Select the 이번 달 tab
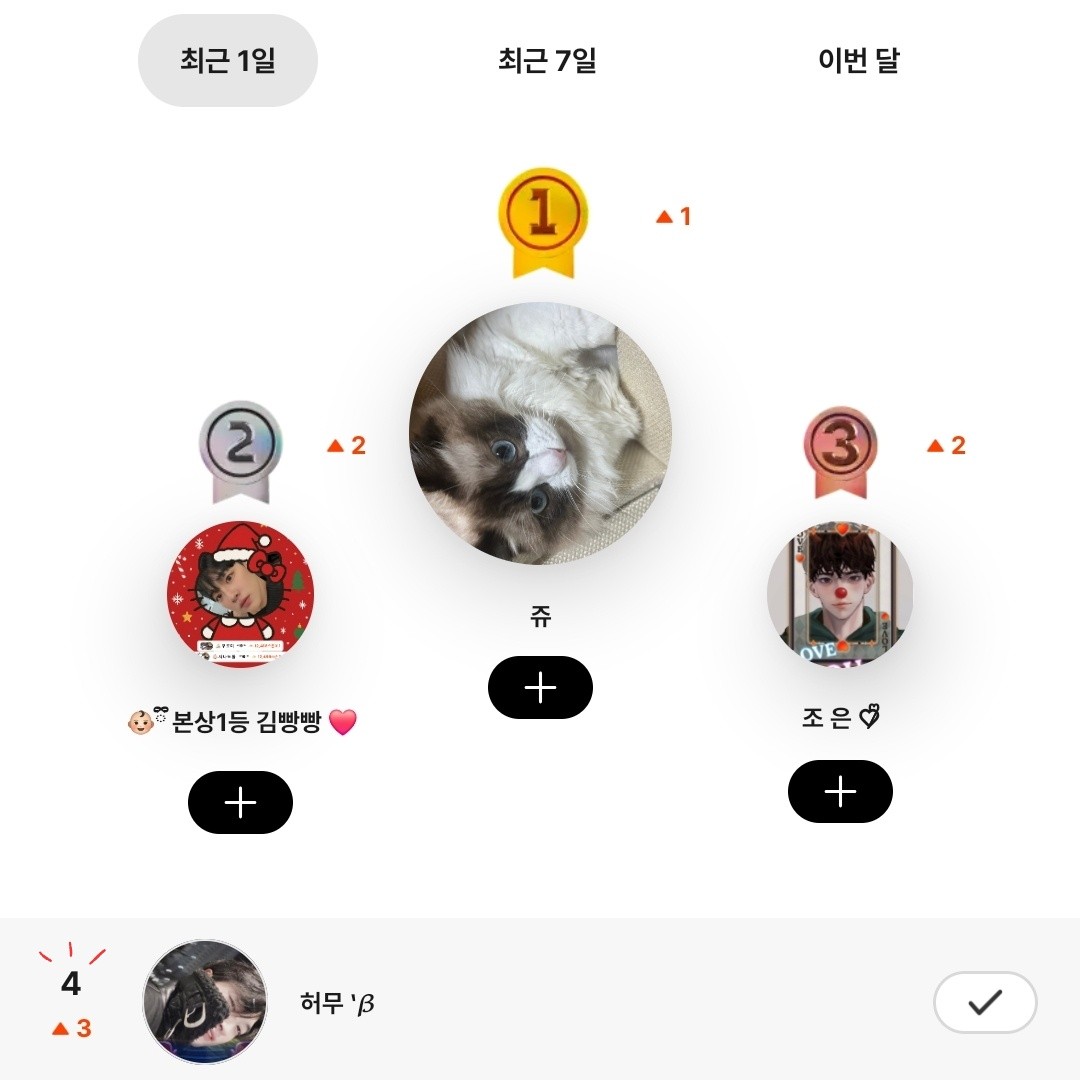The width and height of the screenshot is (1080, 1080). (858, 61)
